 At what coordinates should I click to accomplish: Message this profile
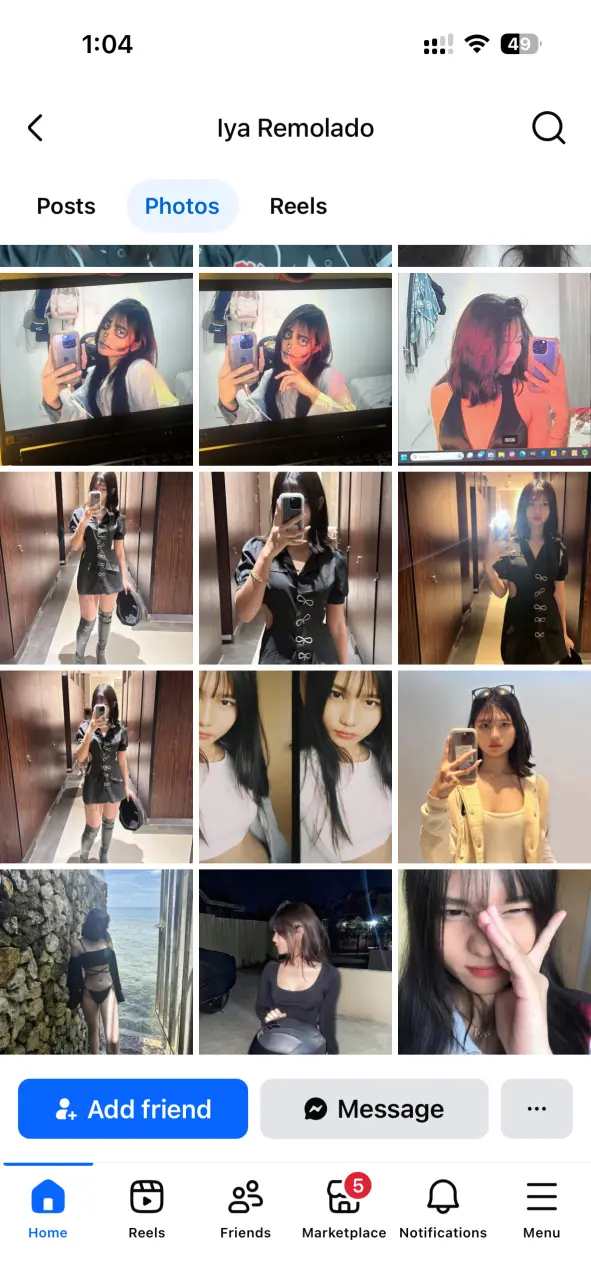click(x=374, y=1109)
